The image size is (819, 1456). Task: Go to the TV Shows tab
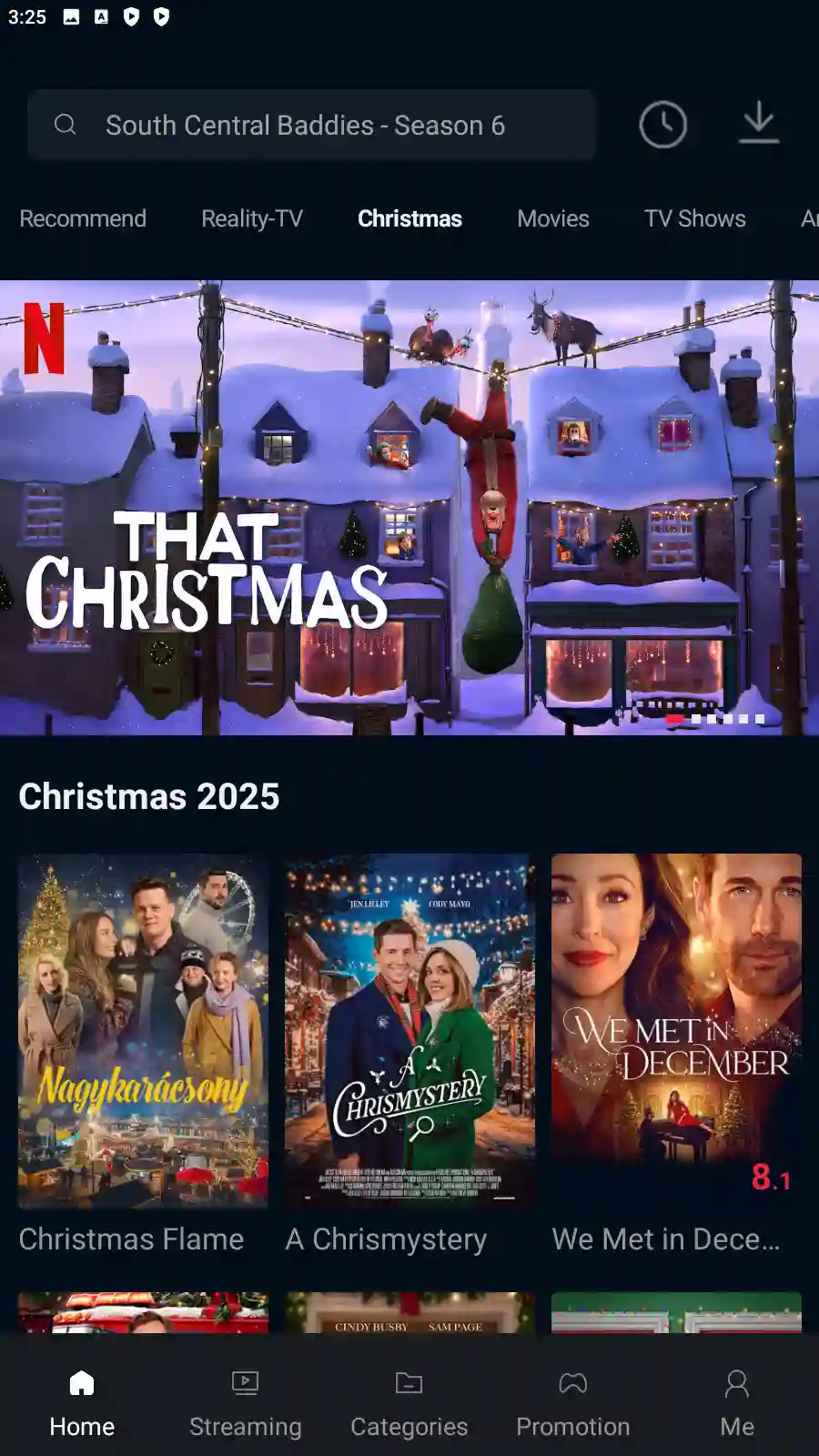click(695, 218)
